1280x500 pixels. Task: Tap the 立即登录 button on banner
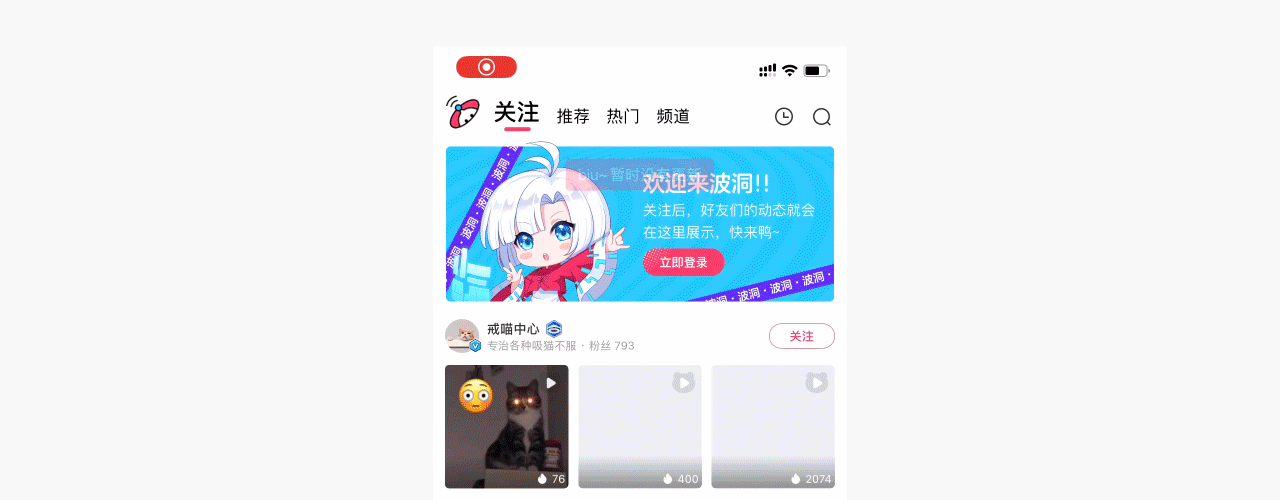(683, 262)
